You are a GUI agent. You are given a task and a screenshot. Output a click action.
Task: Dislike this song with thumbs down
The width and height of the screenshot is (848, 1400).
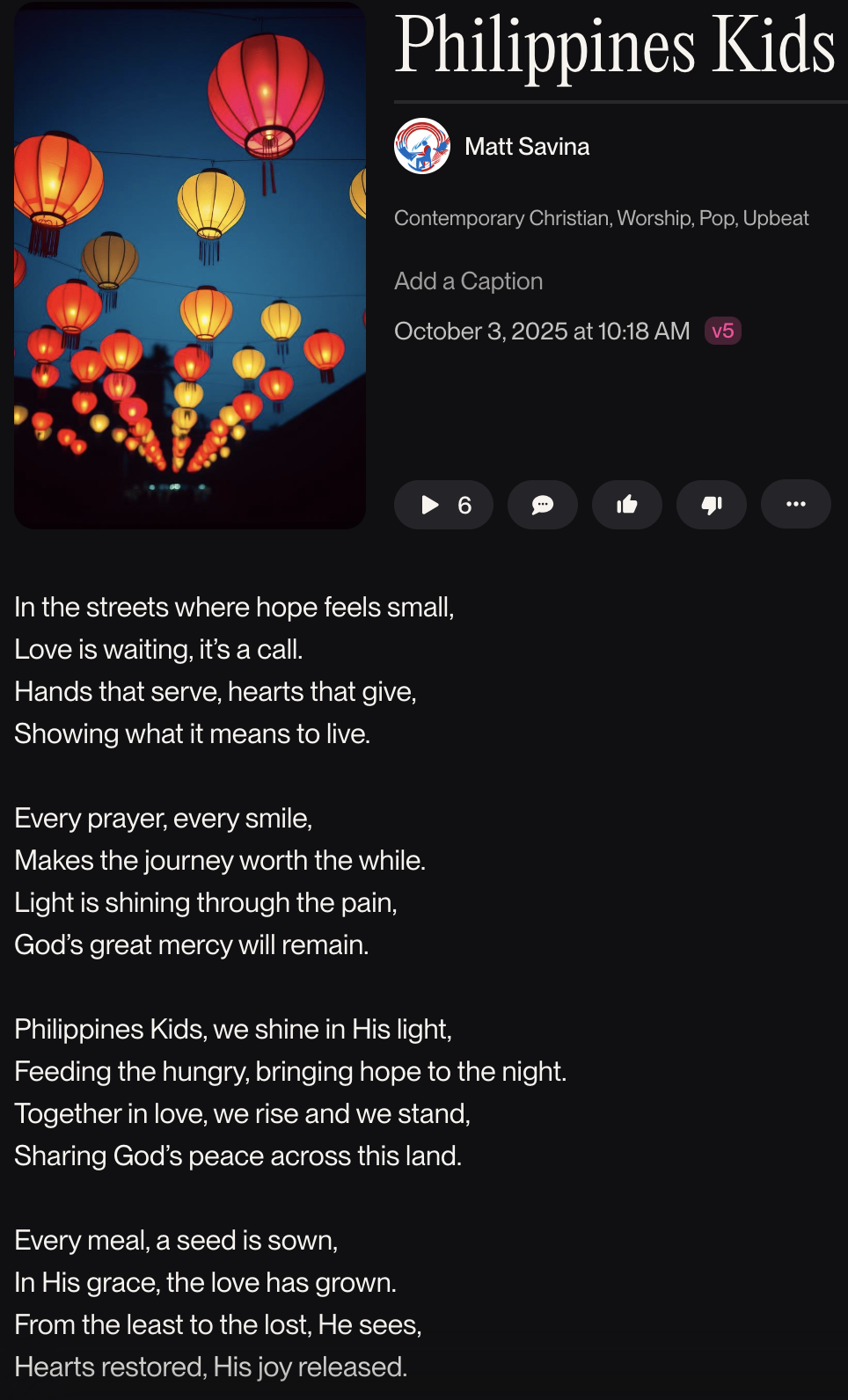point(711,505)
